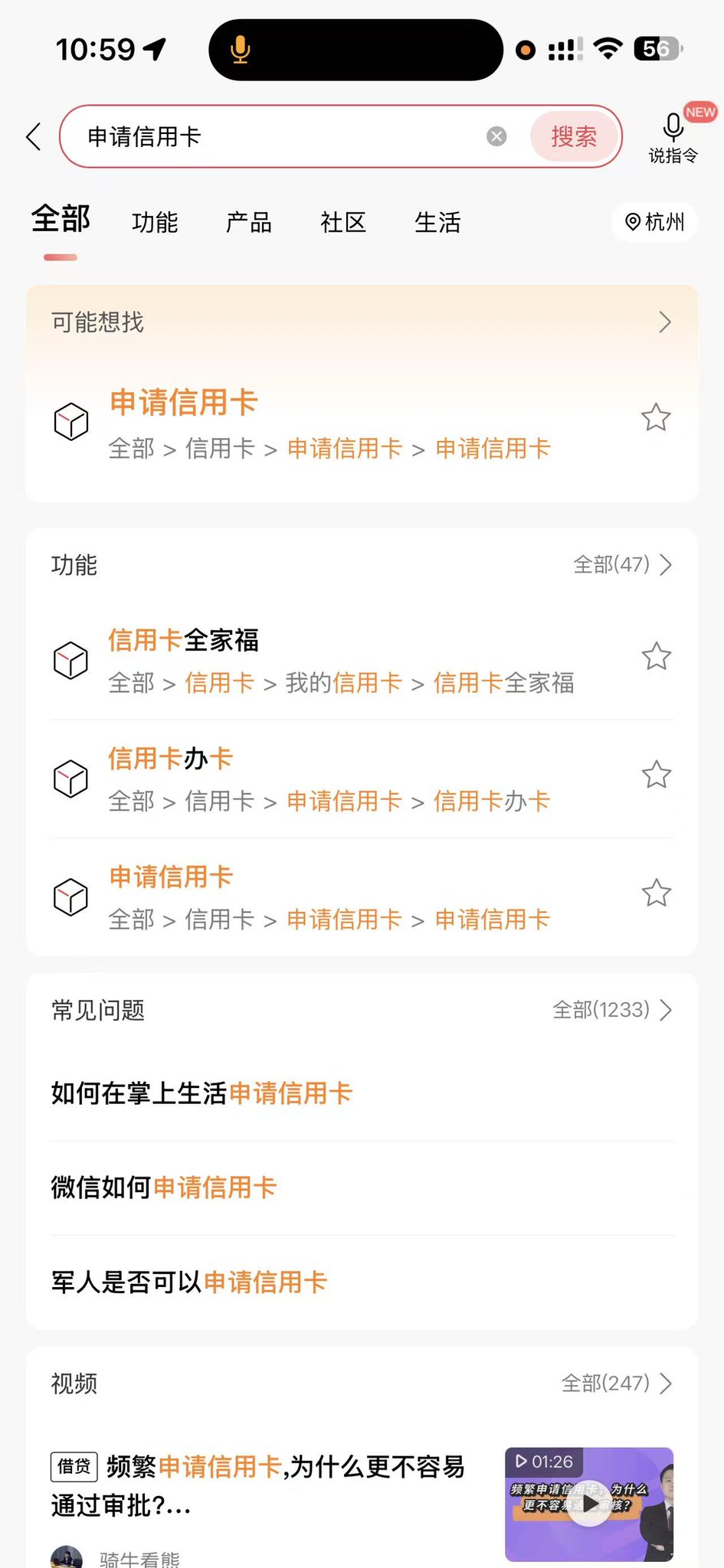Open the 信用卡全家福 function

[x=341, y=660]
